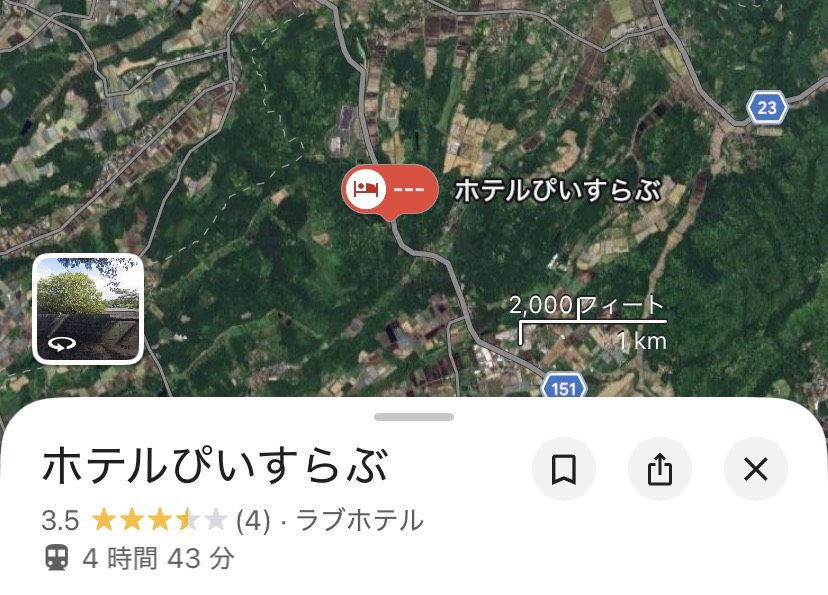View transit directions of 4 時間 43 分
The height and width of the screenshot is (595, 828).
[x=140, y=558]
